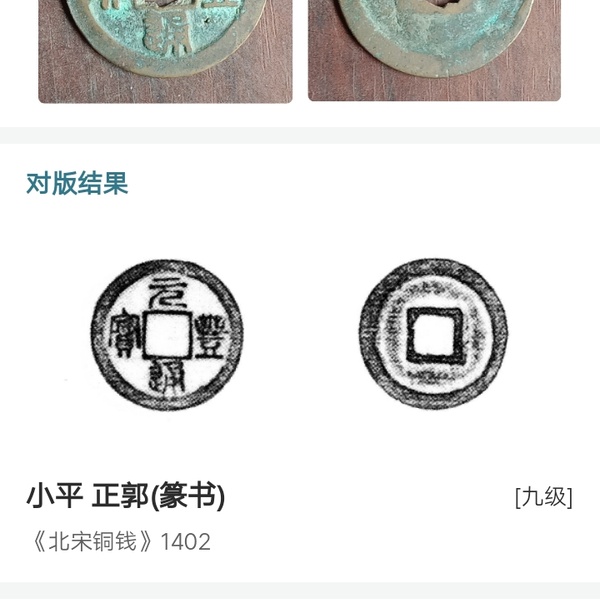
Task: Open the 小平 正郭(篆书) match result
Action: [x=126, y=496]
